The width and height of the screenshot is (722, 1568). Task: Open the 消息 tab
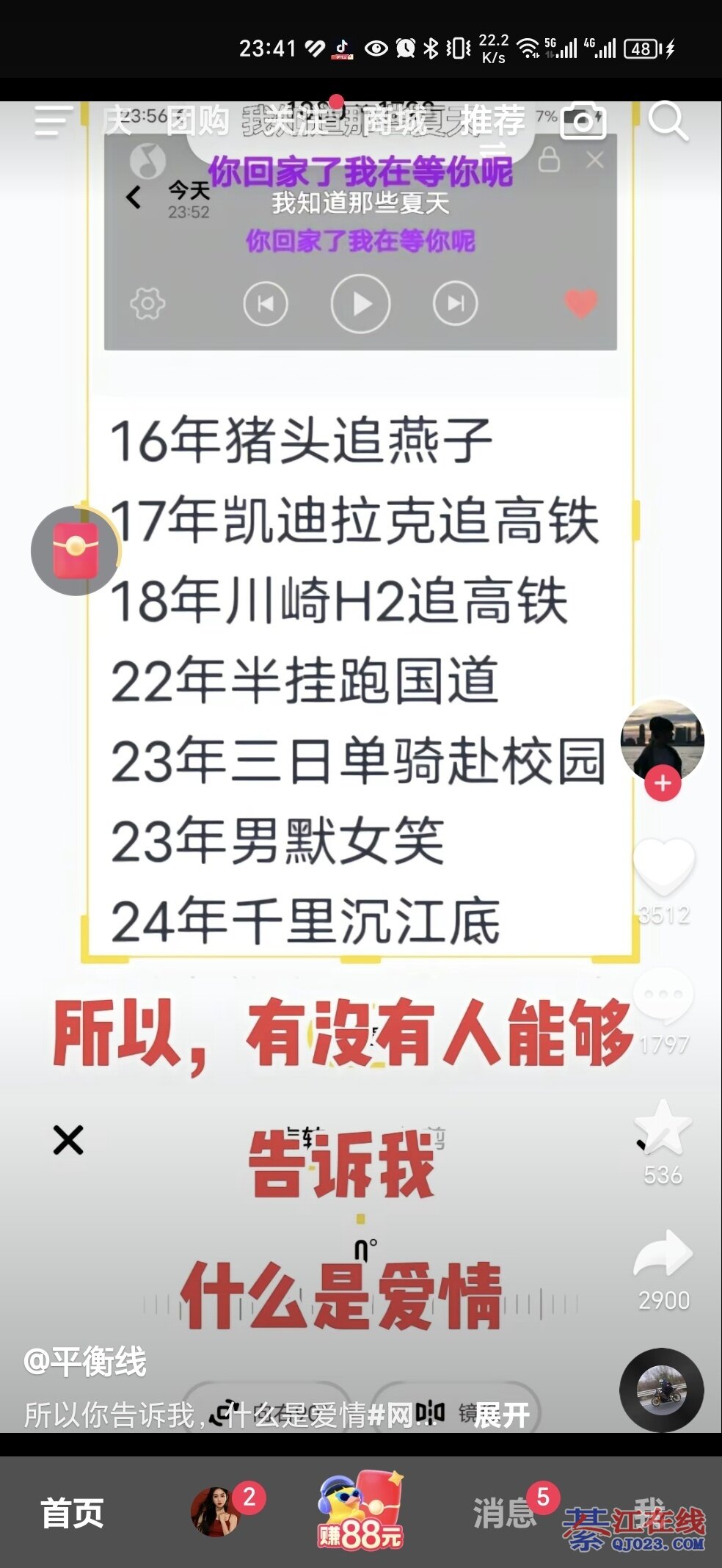coord(504,1514)
